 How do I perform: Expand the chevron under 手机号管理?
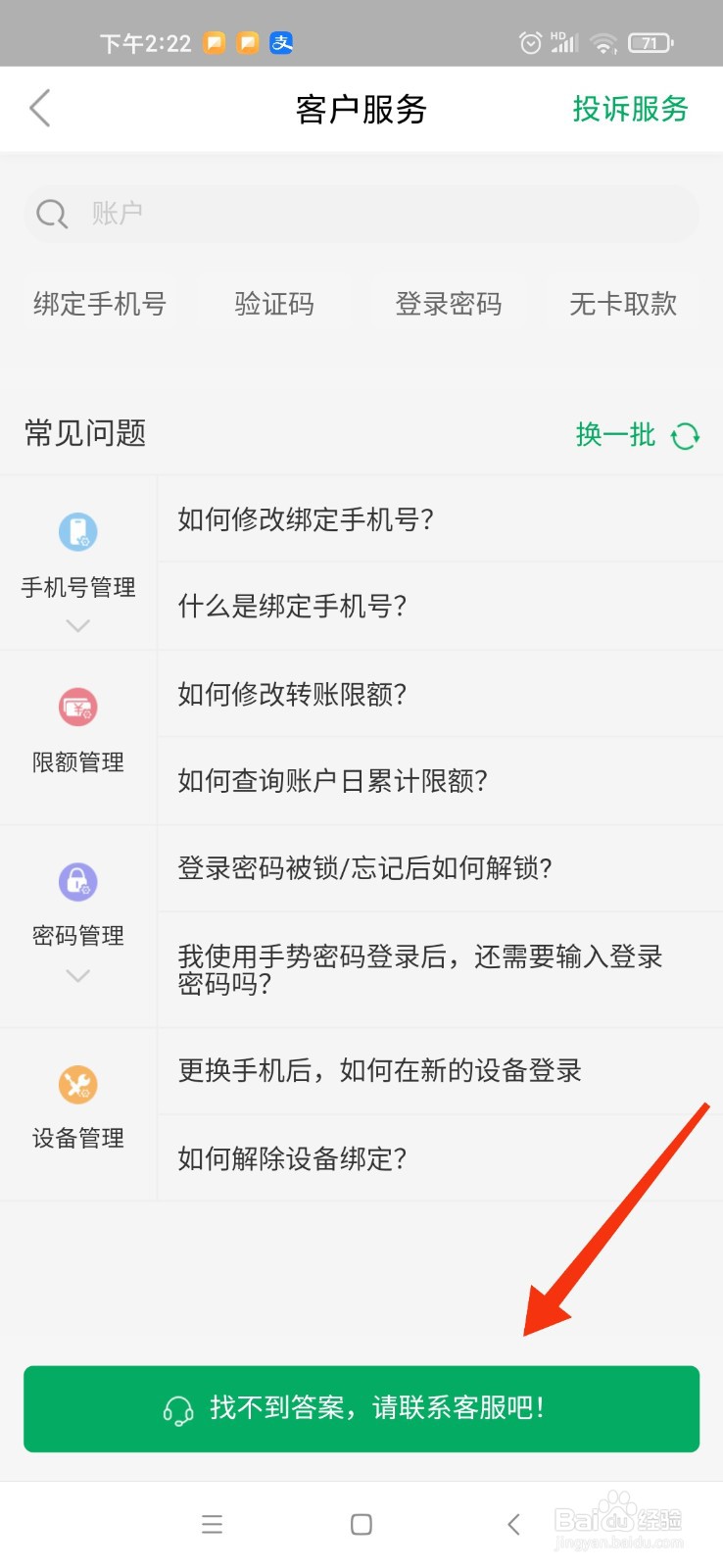click(x=77, y=625)
